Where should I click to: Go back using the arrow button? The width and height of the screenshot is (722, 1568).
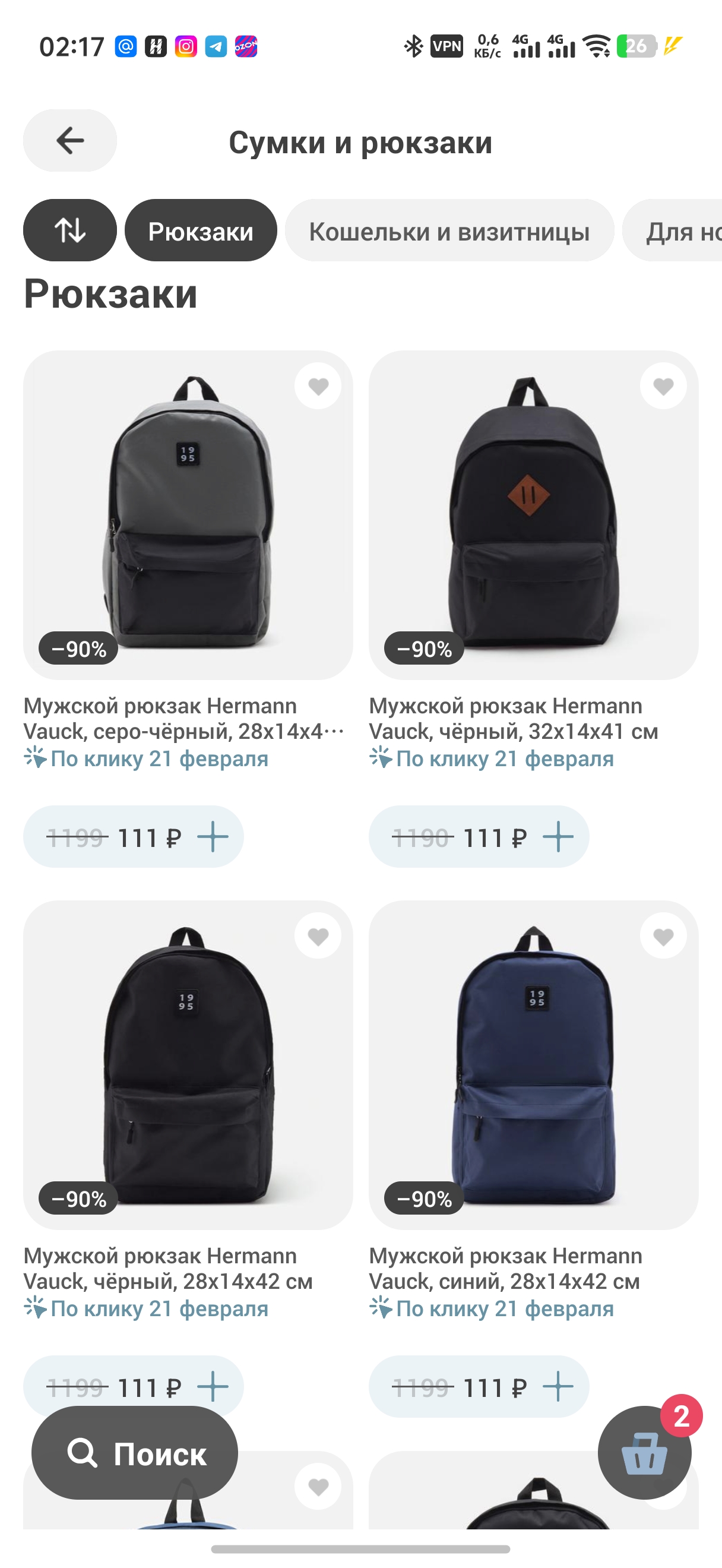[x=70, y=141]
